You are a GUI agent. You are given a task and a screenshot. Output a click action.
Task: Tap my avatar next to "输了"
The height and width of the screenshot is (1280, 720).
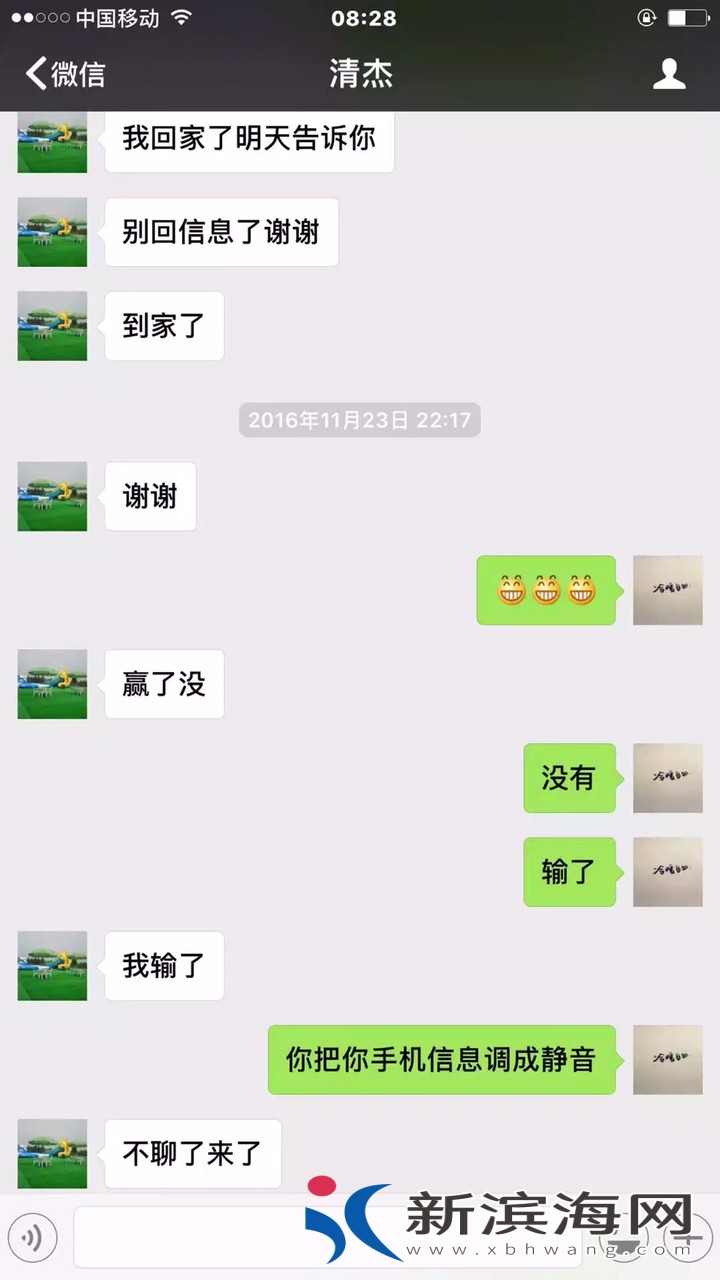(667, 872)
